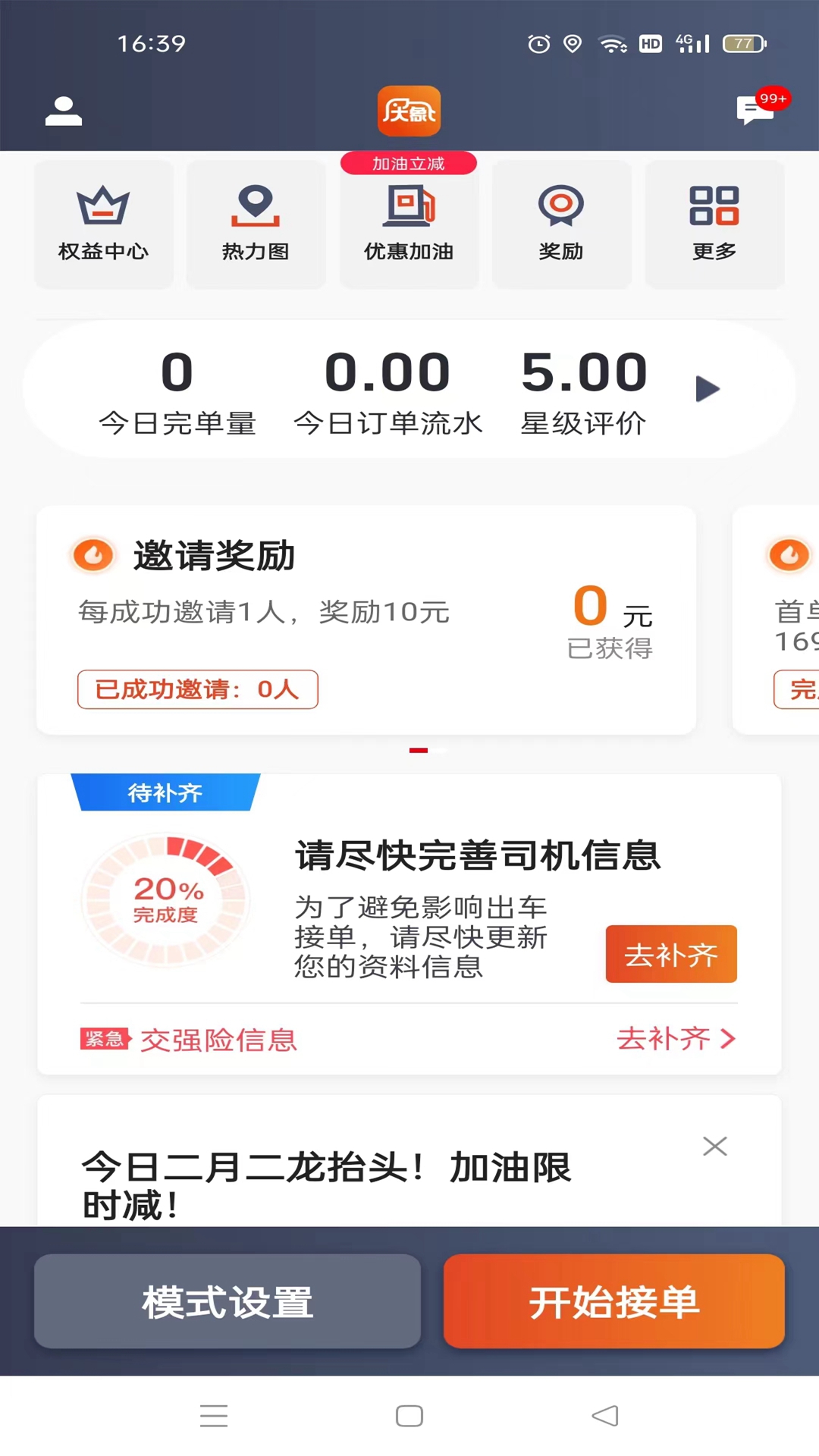Open messages with the 99+ badge
819x1456 pixels.
click(x=752, y=111)
